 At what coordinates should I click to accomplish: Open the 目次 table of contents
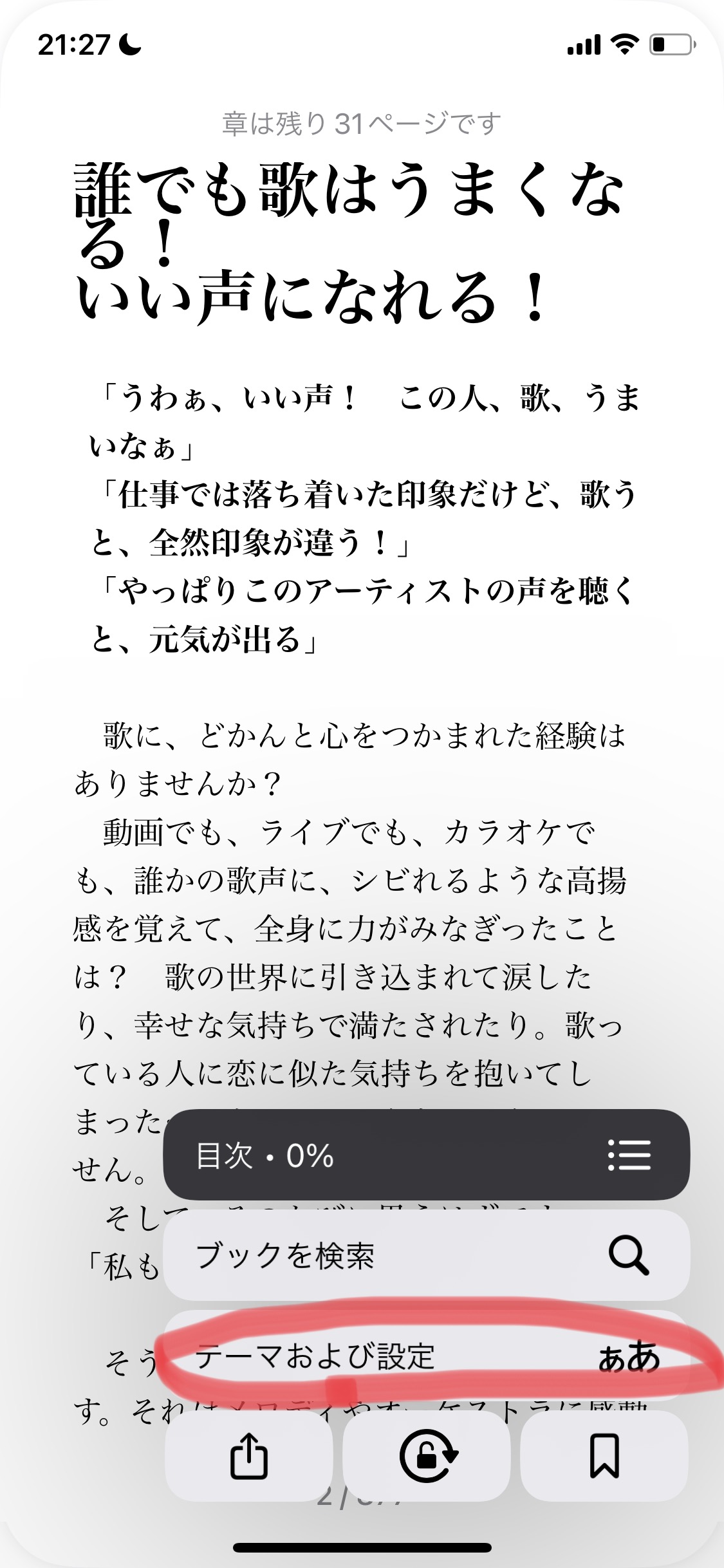coord(426,1155)
